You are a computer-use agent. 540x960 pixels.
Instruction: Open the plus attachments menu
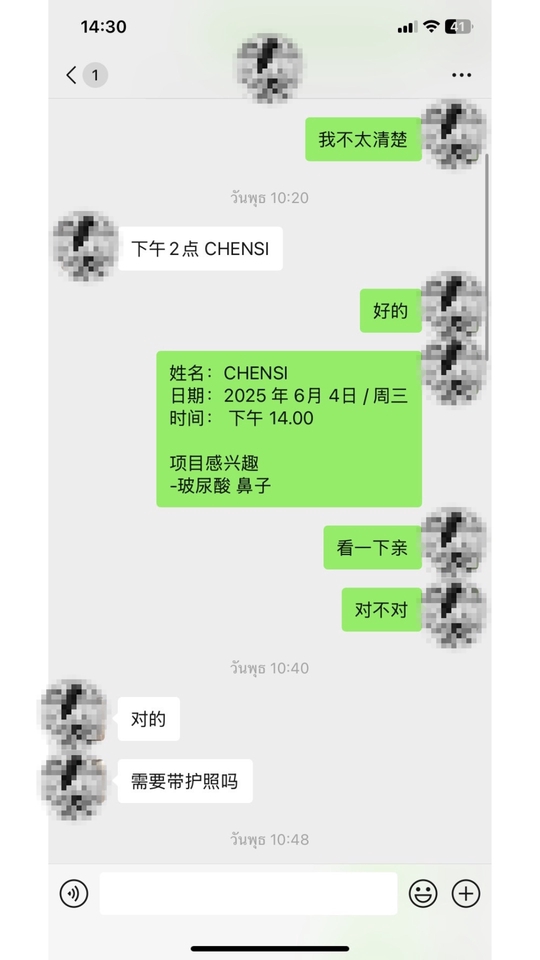[466, 894]
